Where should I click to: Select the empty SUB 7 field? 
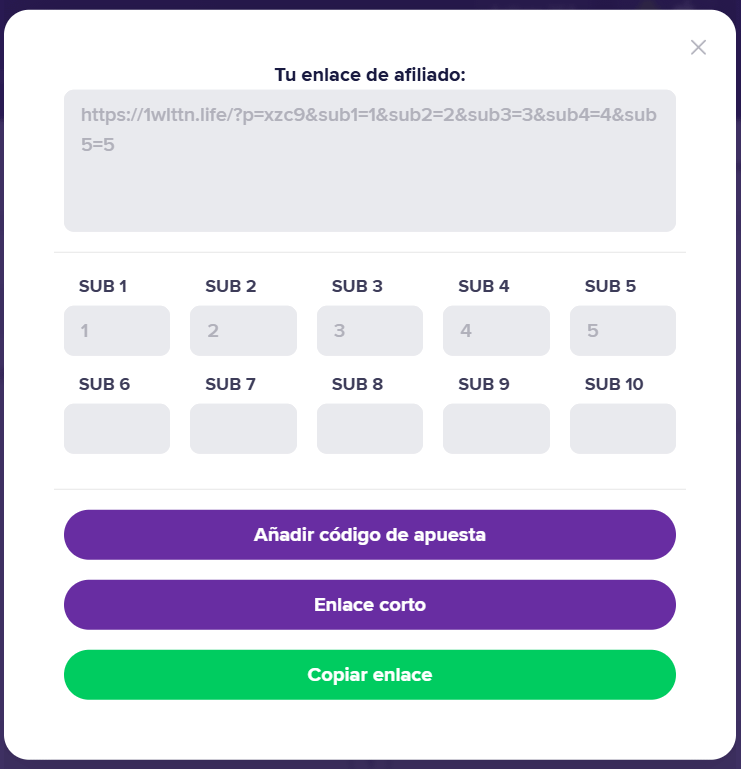pyautogui.click(x=243, y=429)
